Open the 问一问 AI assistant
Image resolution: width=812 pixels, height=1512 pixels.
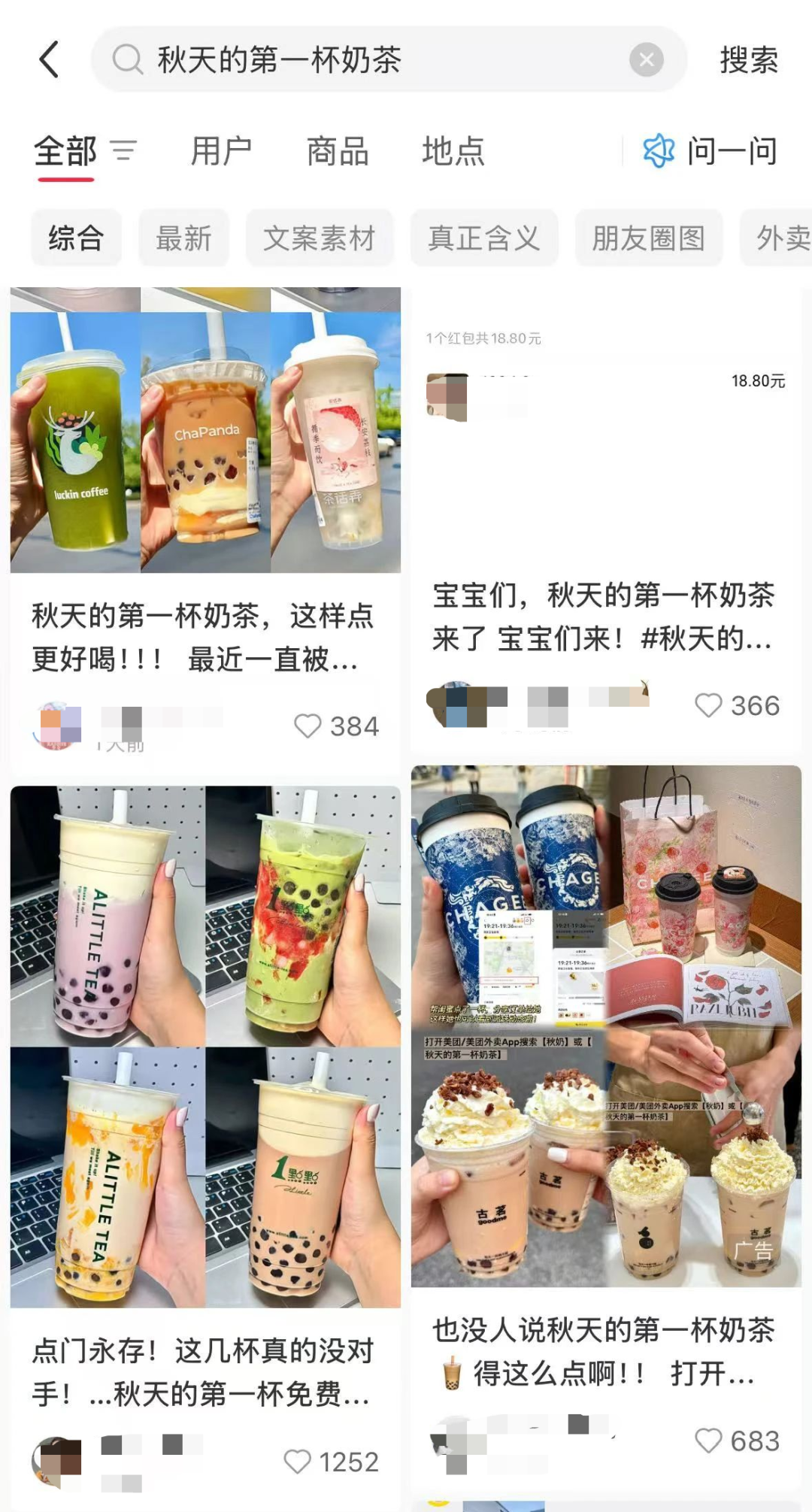pos(710,151)
